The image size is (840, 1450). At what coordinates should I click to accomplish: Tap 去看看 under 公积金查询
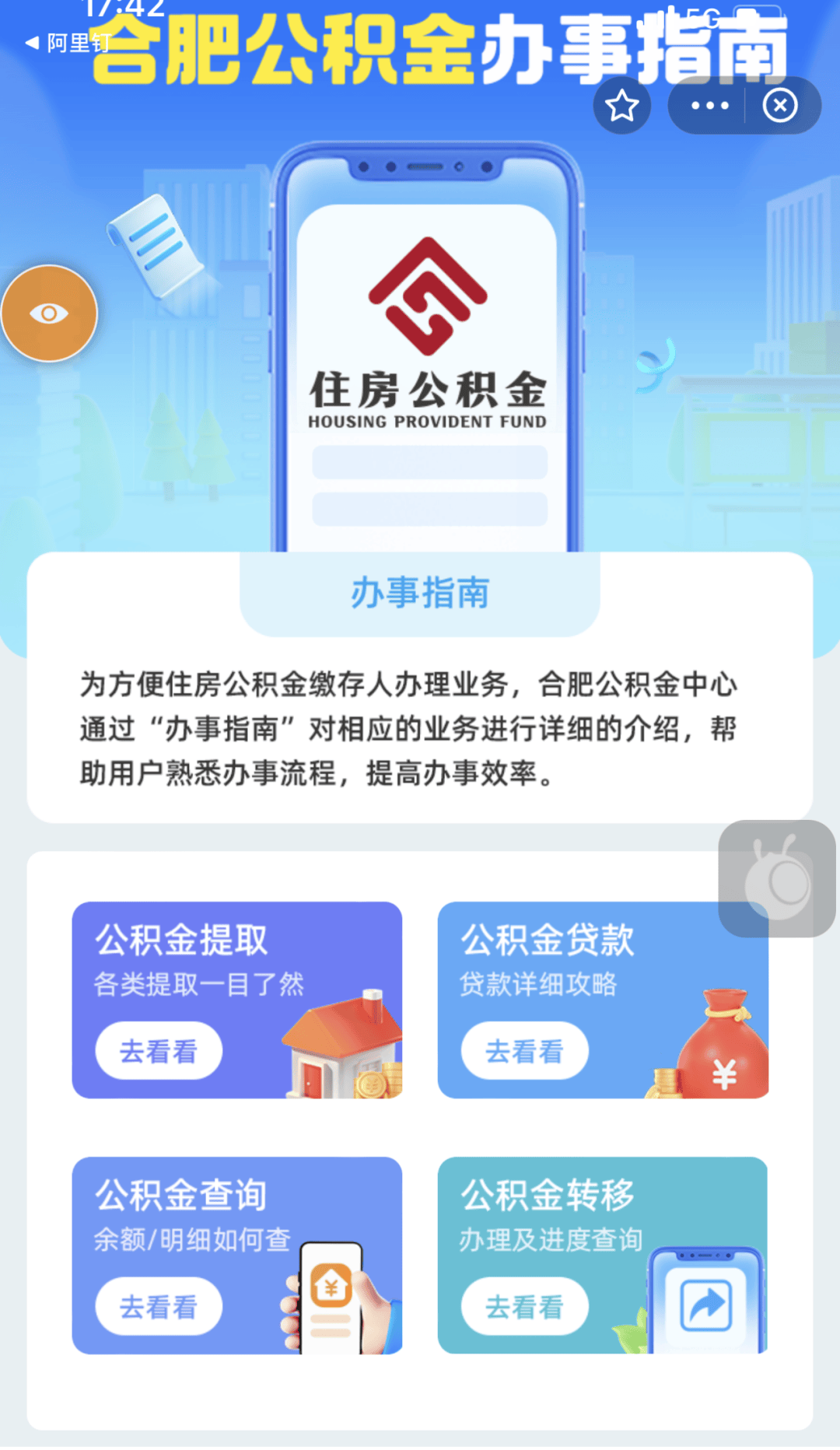pos(159,1307)
